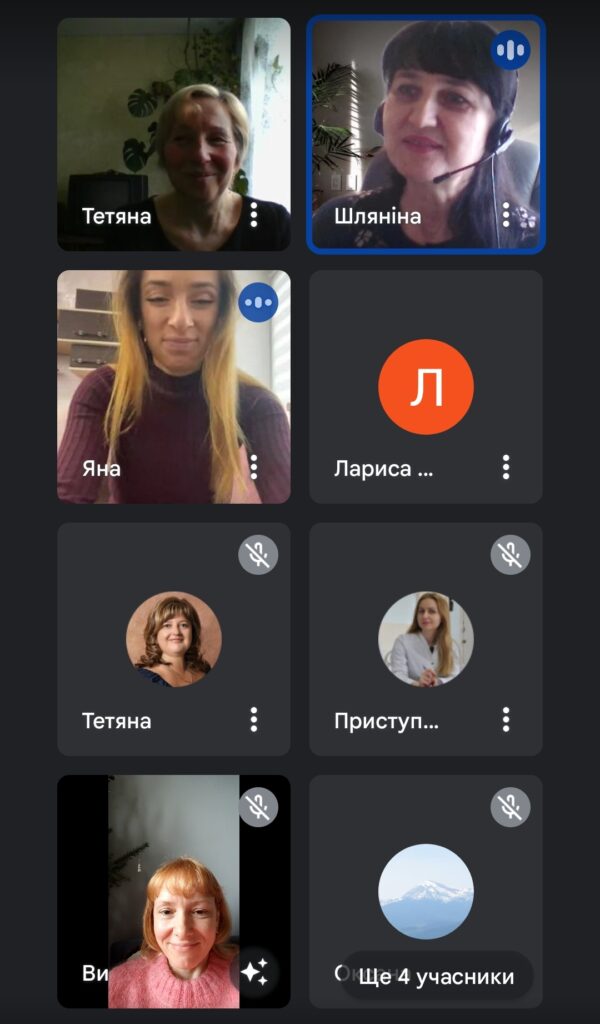Select Лариса's participant tile
This screenshot has height=1024, width=600.
426,387
